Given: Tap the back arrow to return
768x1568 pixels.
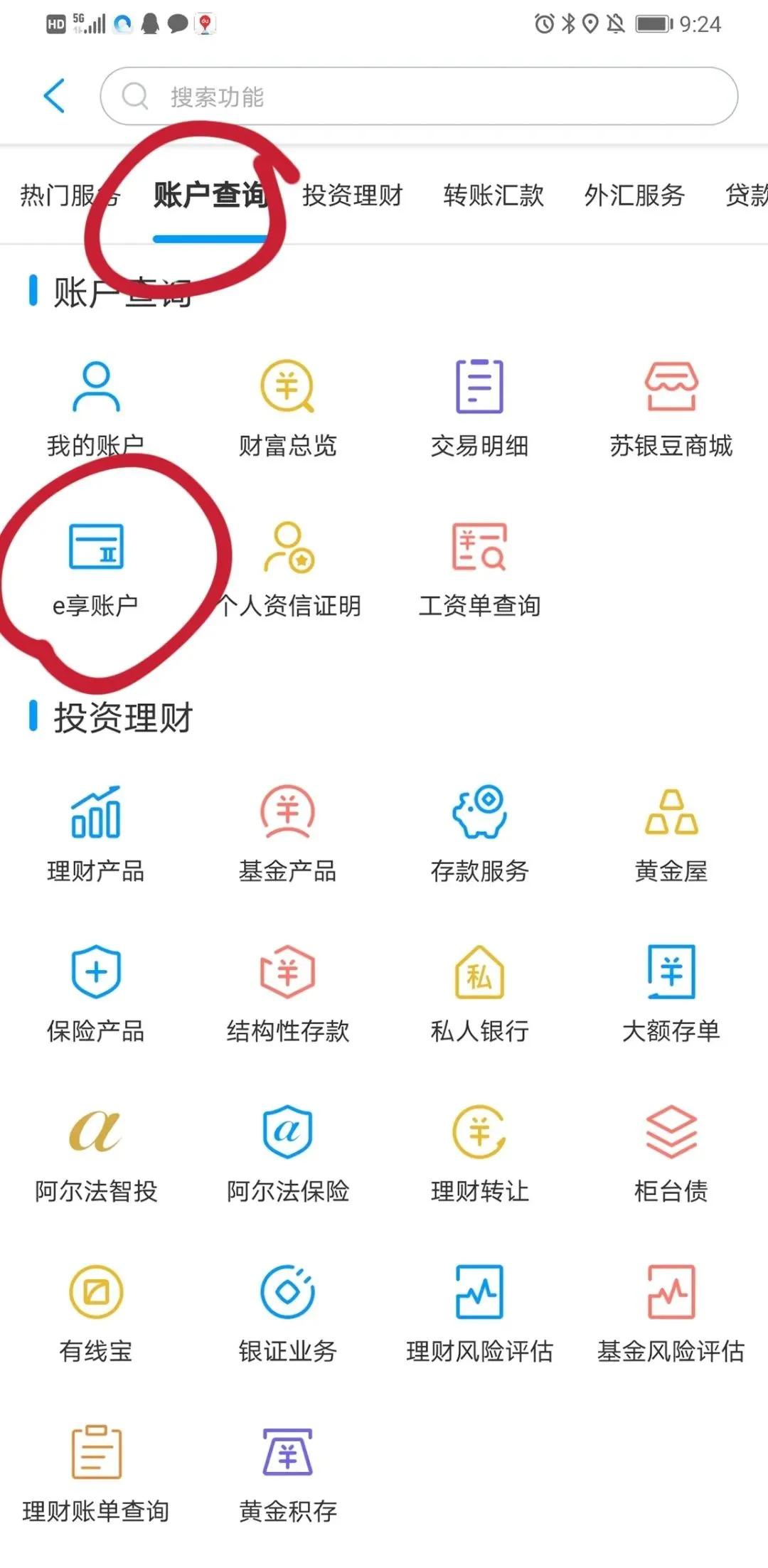Looking at the screenshot, I should point(55,95).
